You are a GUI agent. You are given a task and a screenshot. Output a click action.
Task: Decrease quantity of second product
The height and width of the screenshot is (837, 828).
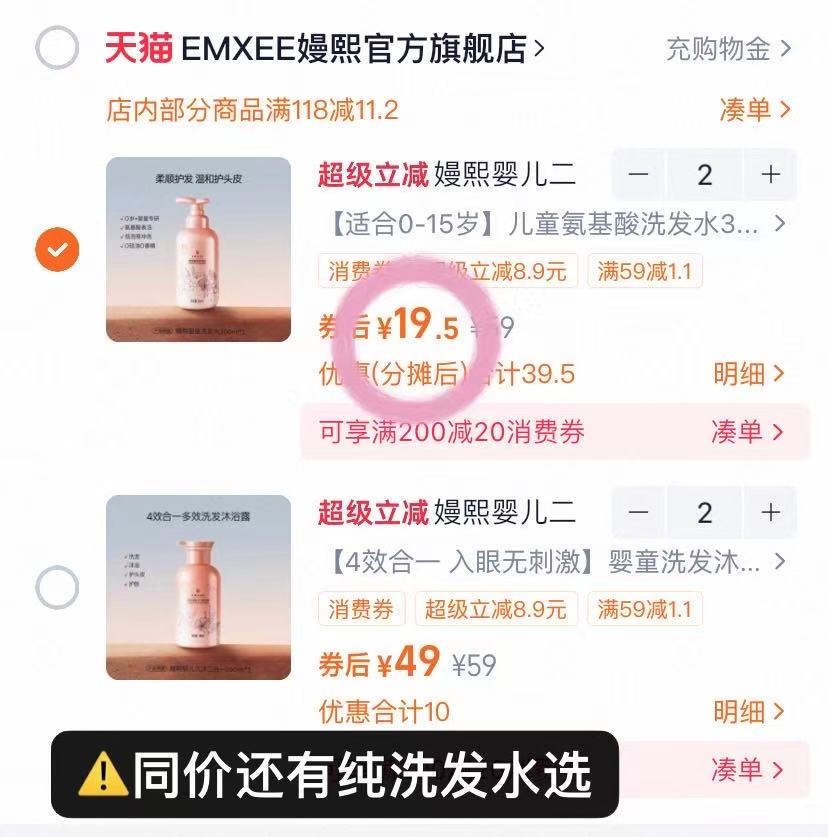click(x=637, y=512)
